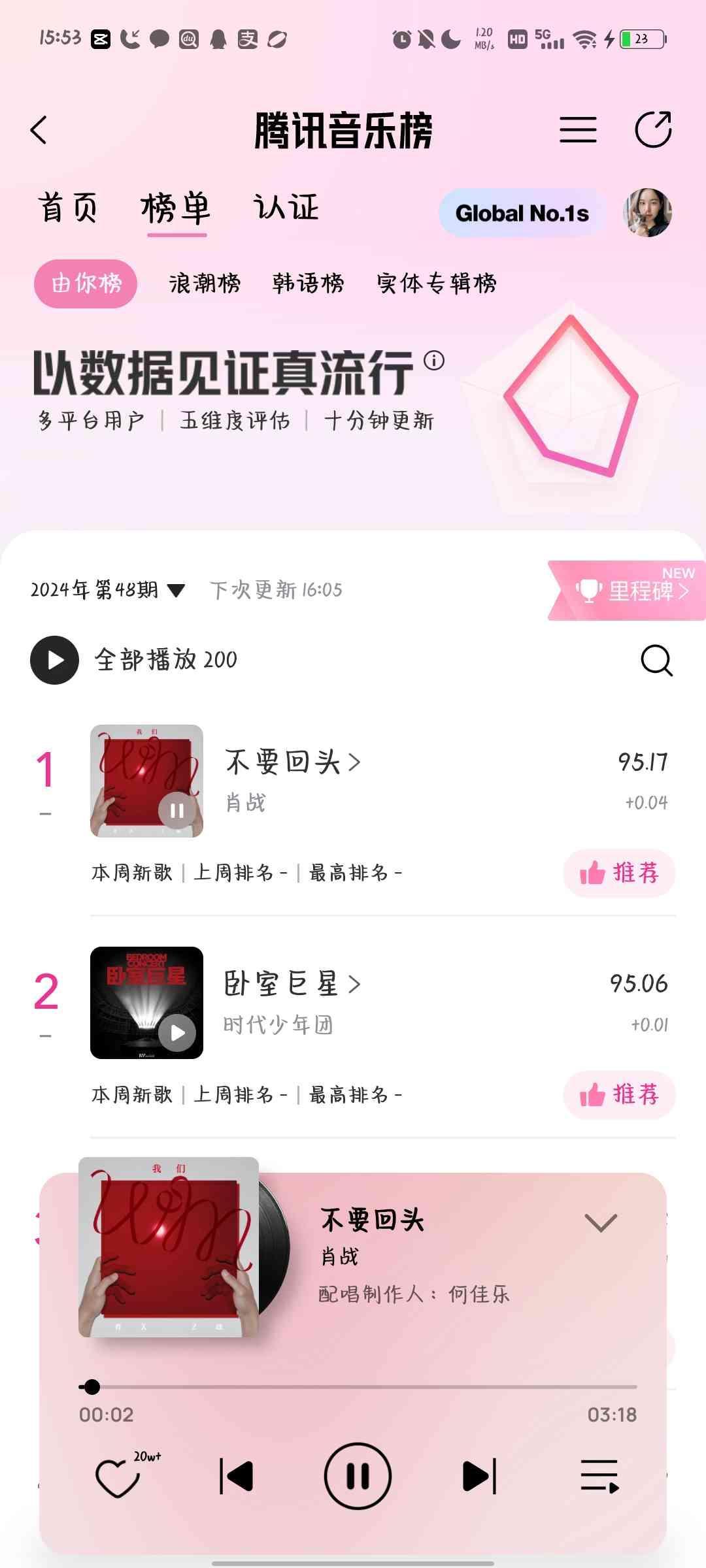
Task: Play all 200 songs
Action: click(134, 660)
